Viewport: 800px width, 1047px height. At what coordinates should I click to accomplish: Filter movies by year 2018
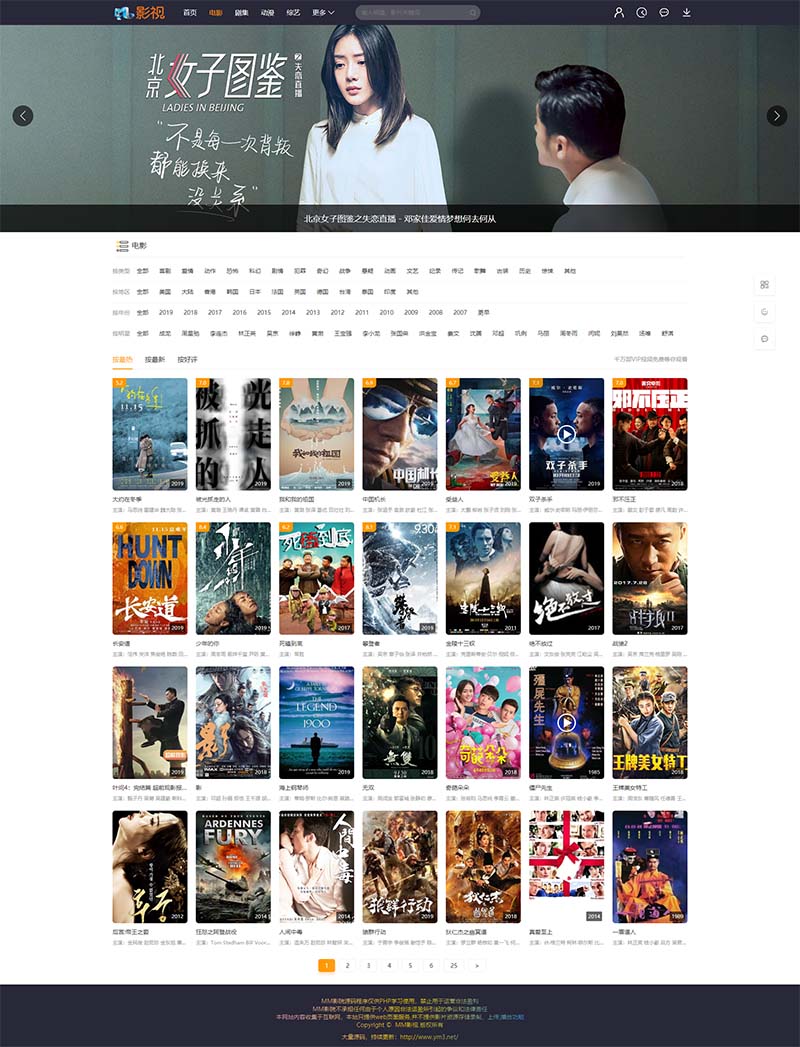[x=190, y=312]
